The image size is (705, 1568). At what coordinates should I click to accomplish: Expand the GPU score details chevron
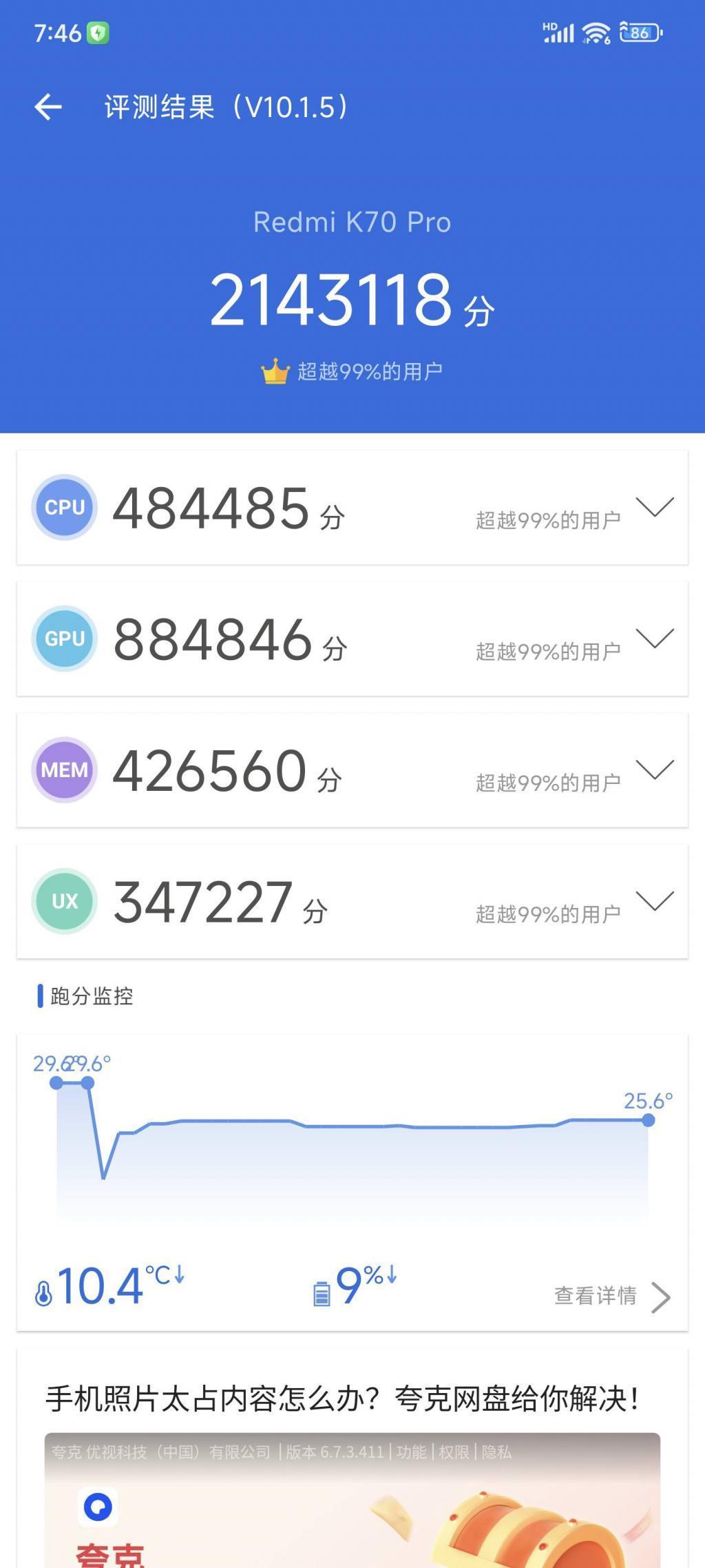(655, 639)
